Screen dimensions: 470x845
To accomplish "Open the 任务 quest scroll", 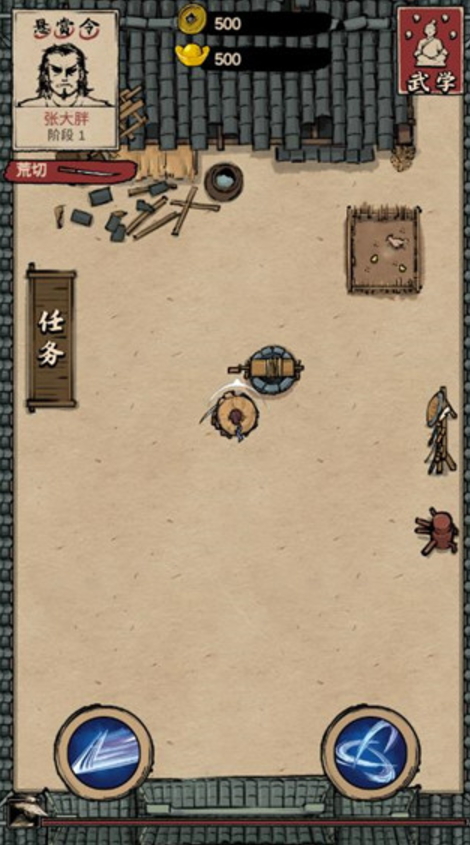I will pyautogui.click(x=52, y=337).
